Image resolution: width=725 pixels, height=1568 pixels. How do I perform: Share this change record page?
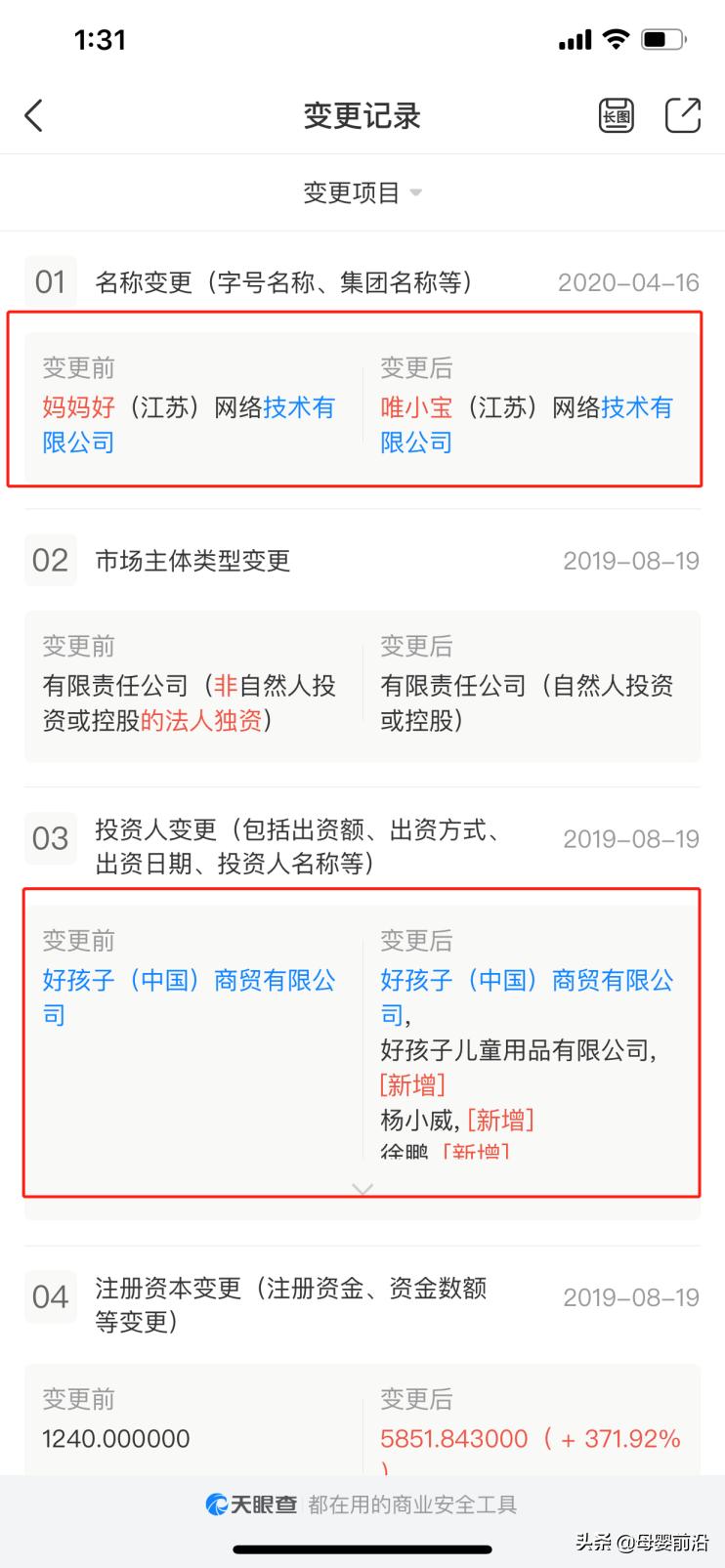(x=682, y=115)
